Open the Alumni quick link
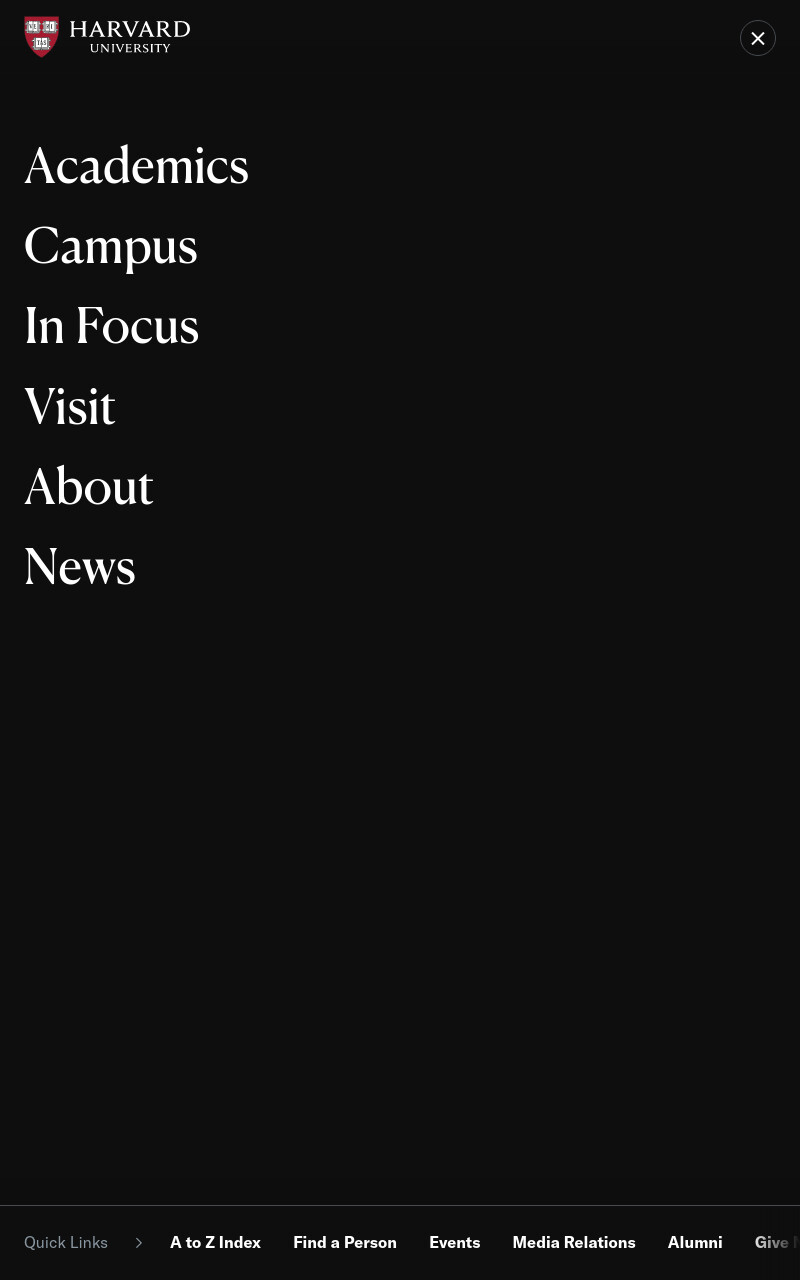Image resolution: width=800 pixels, height=1280 pixels. [x=695, y=1242]
